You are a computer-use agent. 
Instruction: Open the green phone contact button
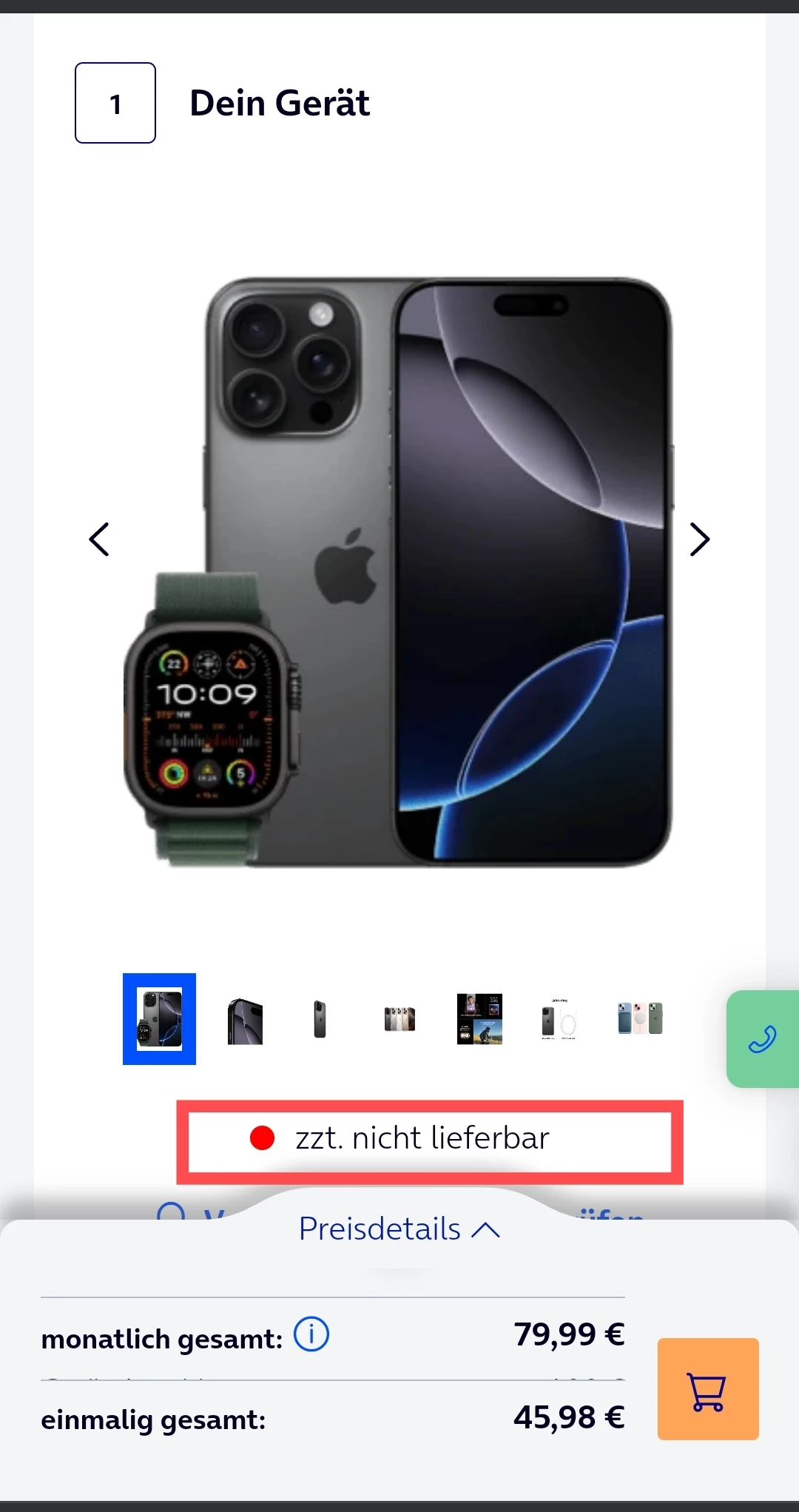click(762, 1039)
